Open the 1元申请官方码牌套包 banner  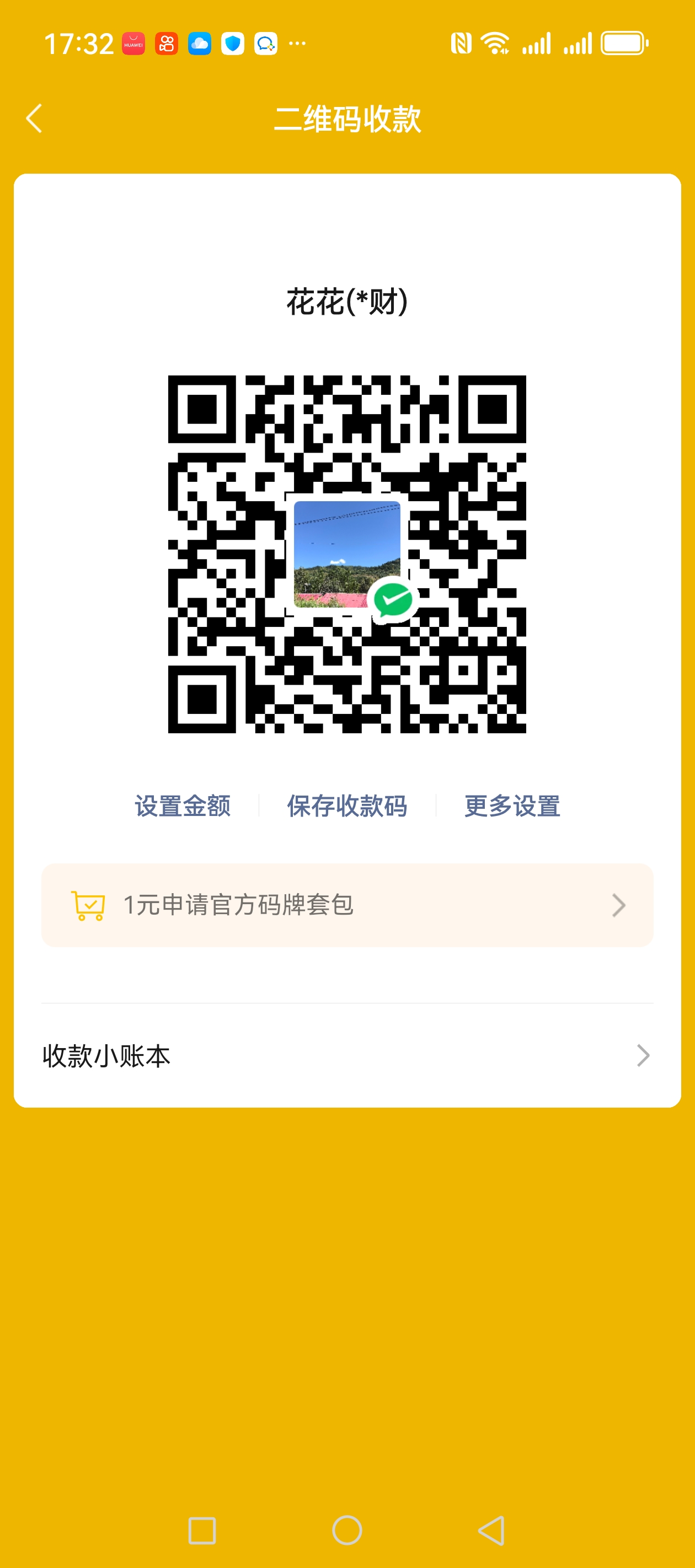(x=347, y=905)
